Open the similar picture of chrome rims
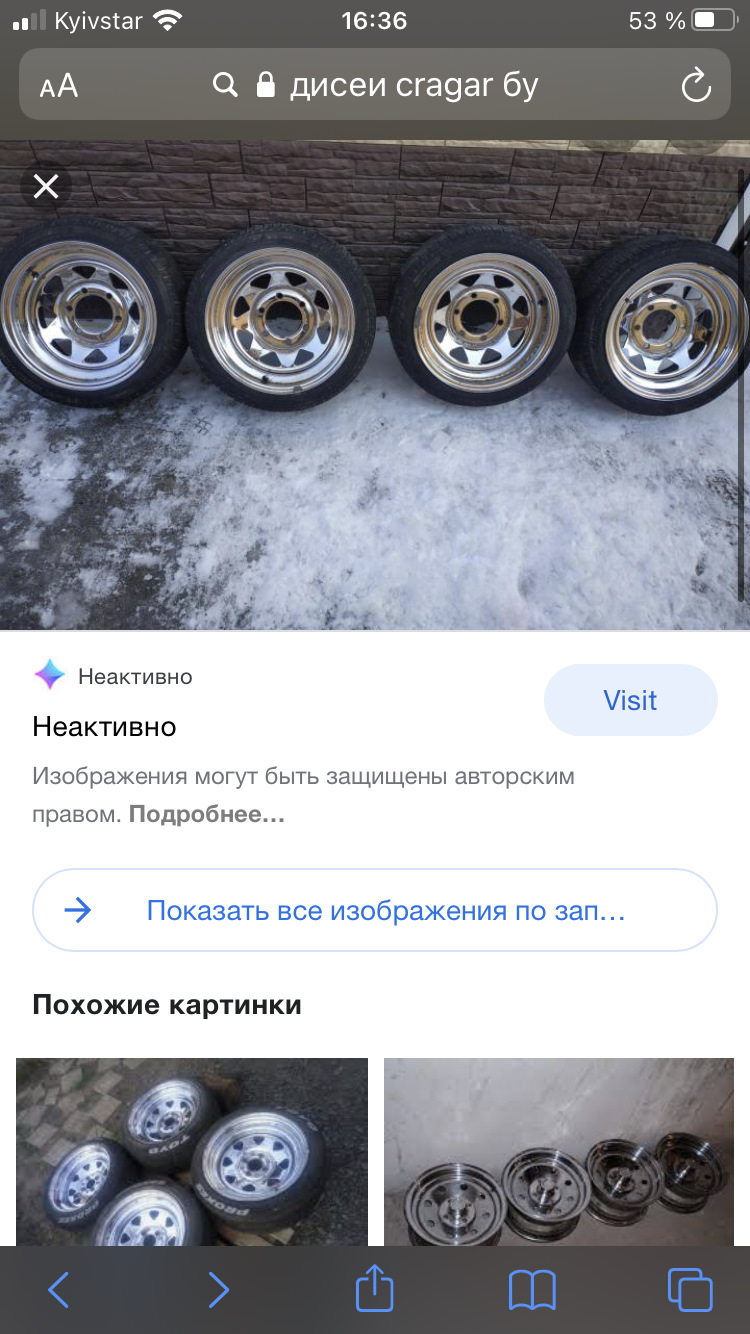 coord(559,1150)
